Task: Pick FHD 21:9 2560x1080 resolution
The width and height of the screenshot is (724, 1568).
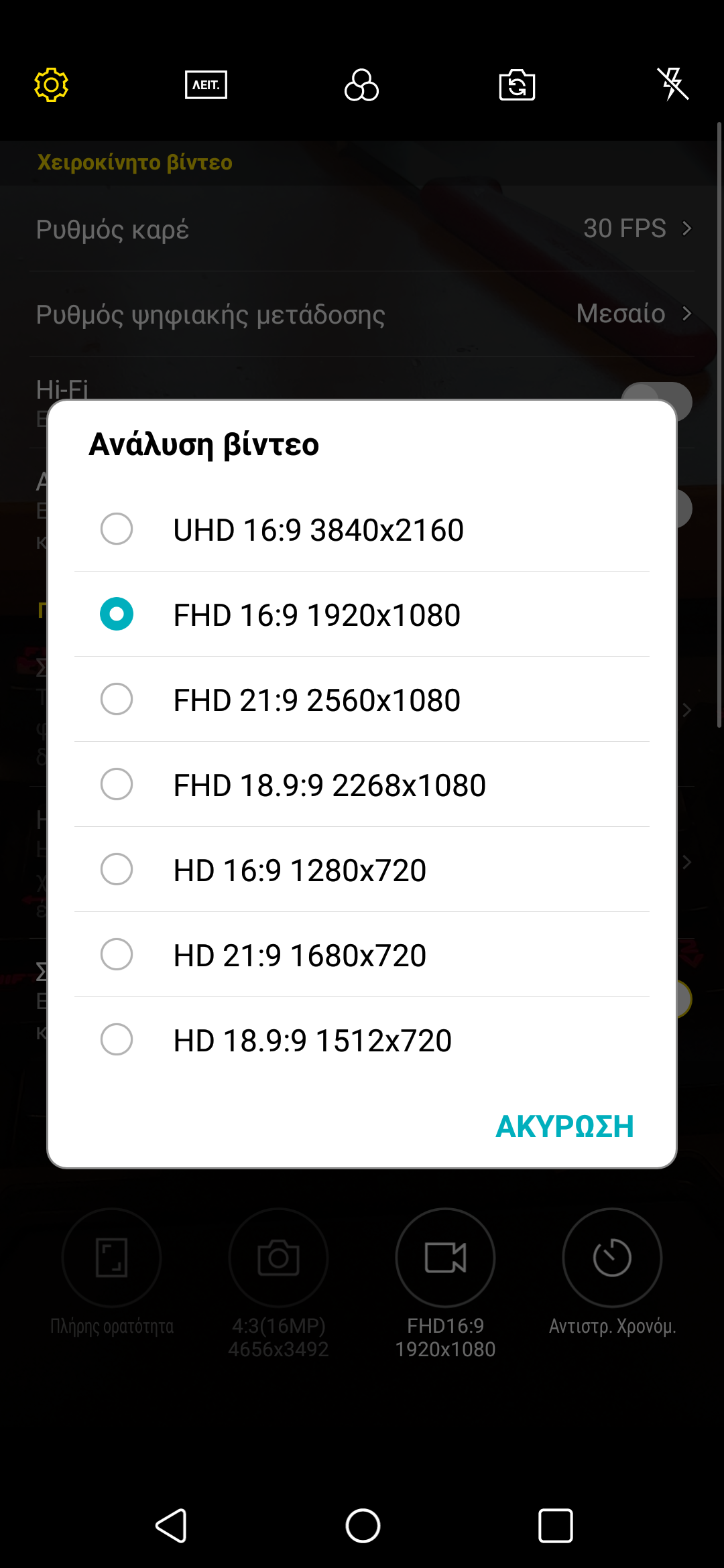Action: click(x=362, y=700)
